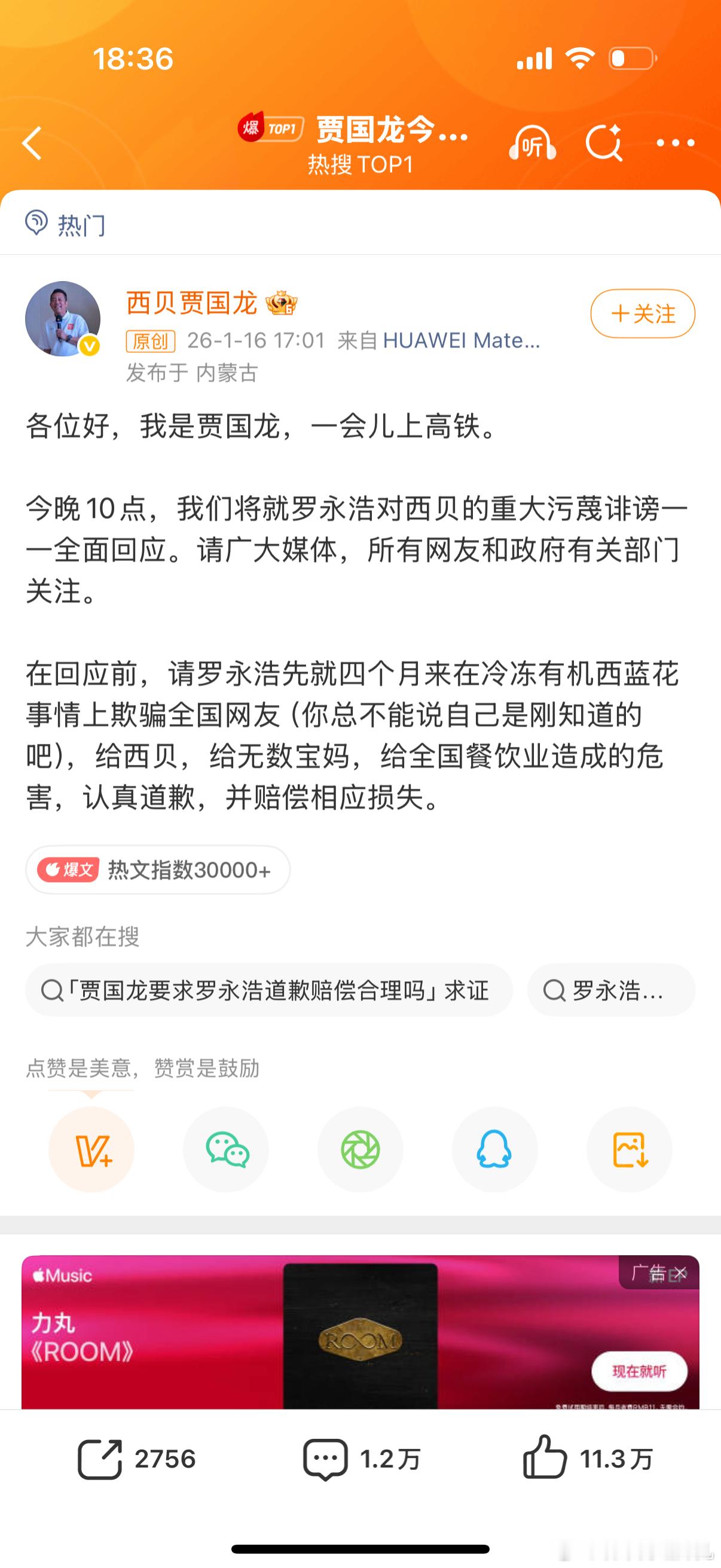Screen dimensions: 721x1568
Task: Open search via the magnifier icon
Action: coord(604,142)
